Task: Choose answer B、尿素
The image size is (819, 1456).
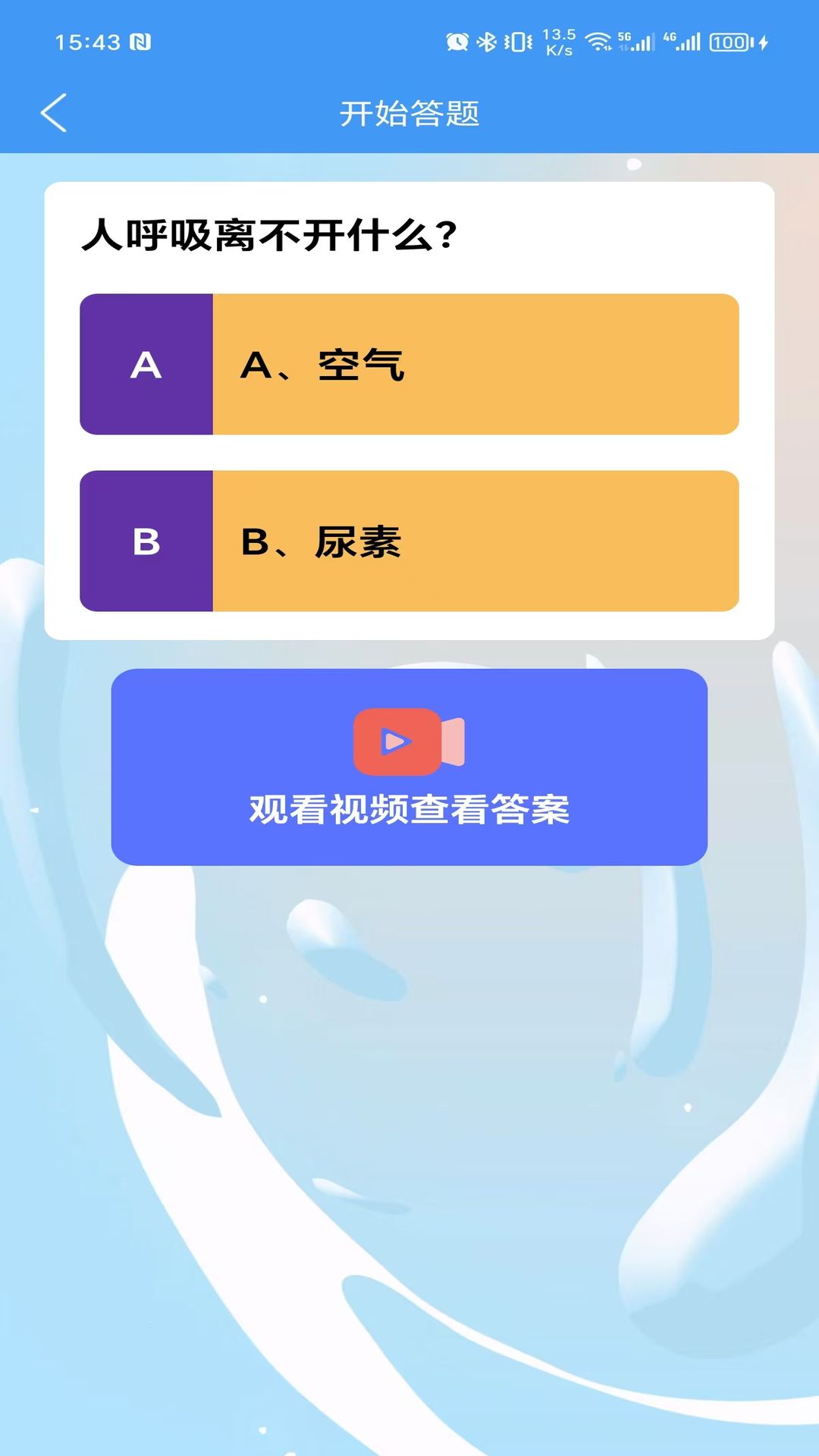Action: point(409,541)
